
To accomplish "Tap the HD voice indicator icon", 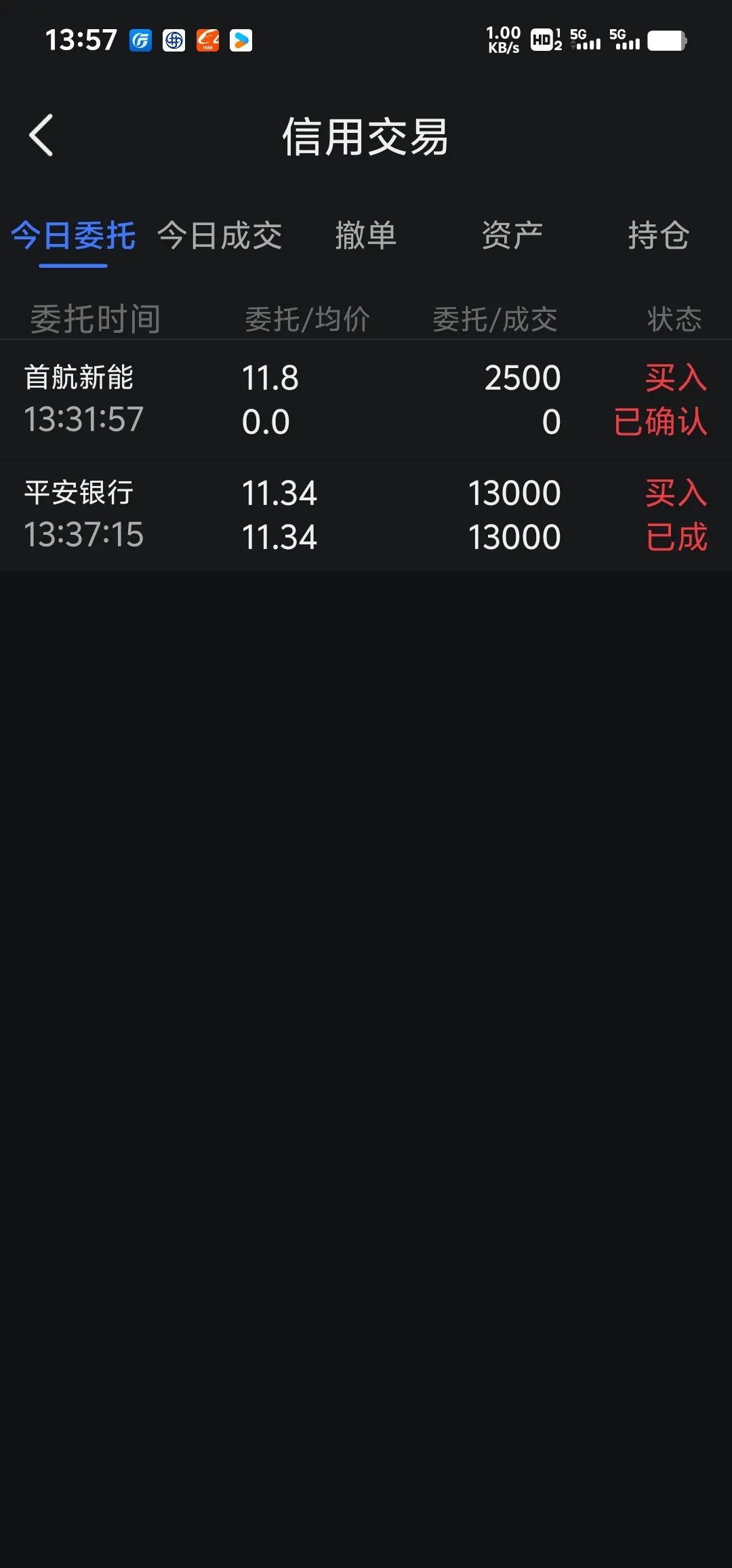I will 544,41.
